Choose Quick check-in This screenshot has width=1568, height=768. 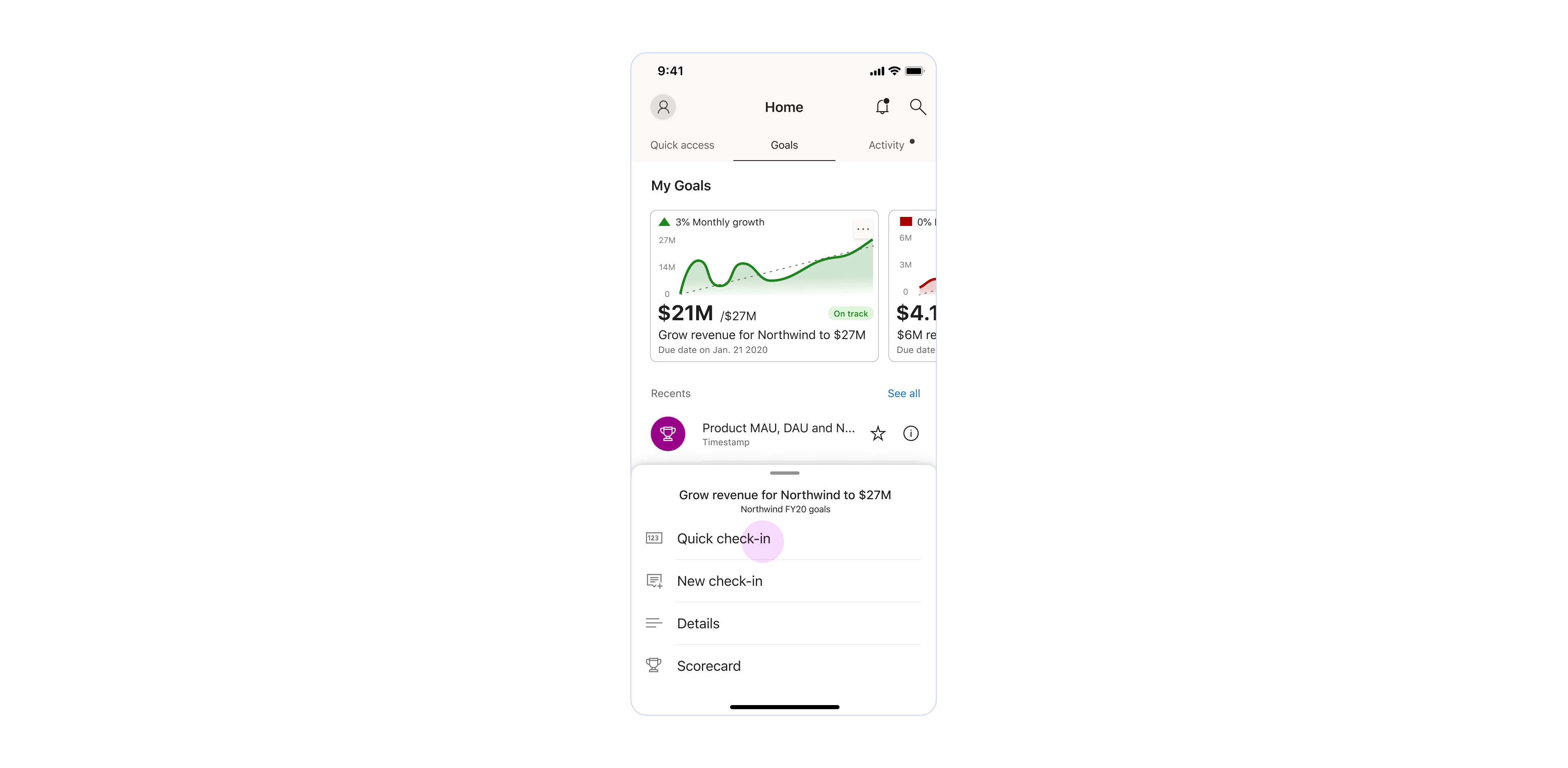723,539
